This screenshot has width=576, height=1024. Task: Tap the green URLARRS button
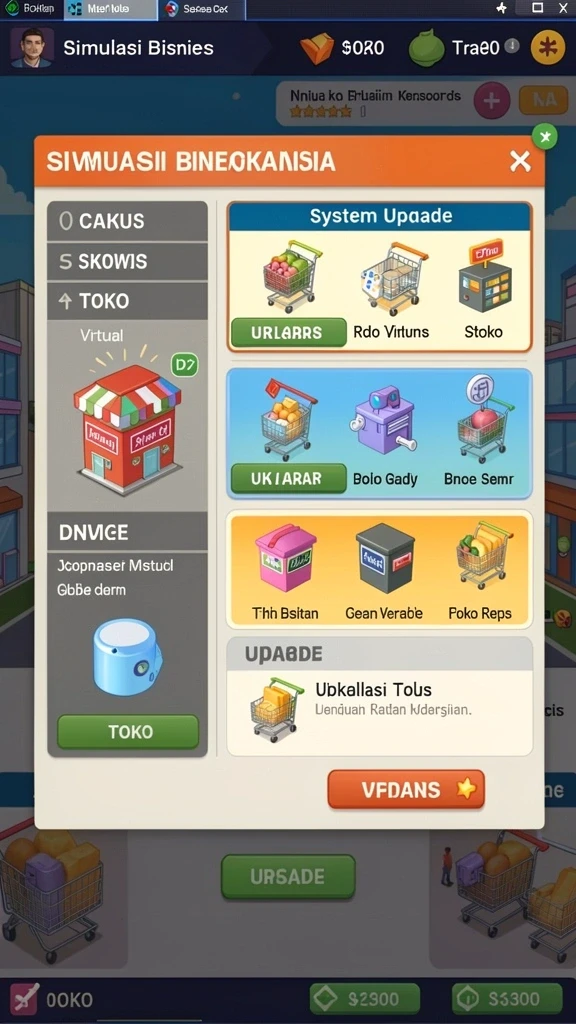288,332
